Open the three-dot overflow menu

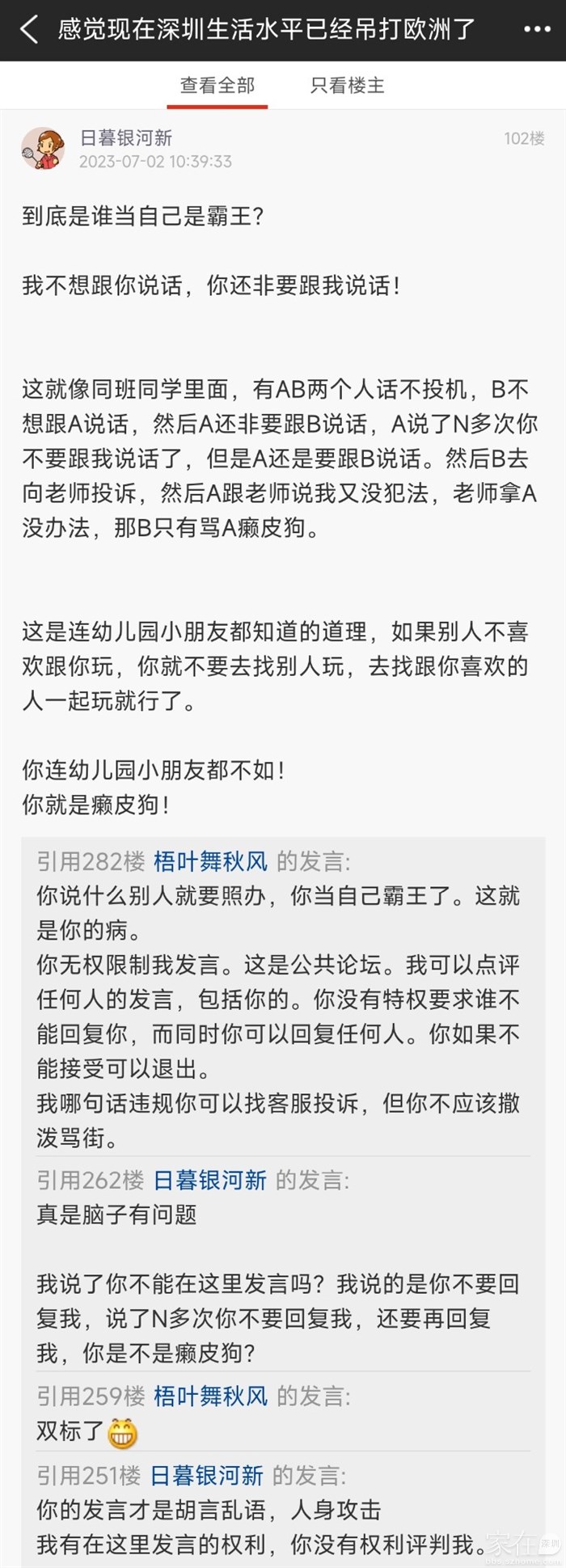[537, 30]
